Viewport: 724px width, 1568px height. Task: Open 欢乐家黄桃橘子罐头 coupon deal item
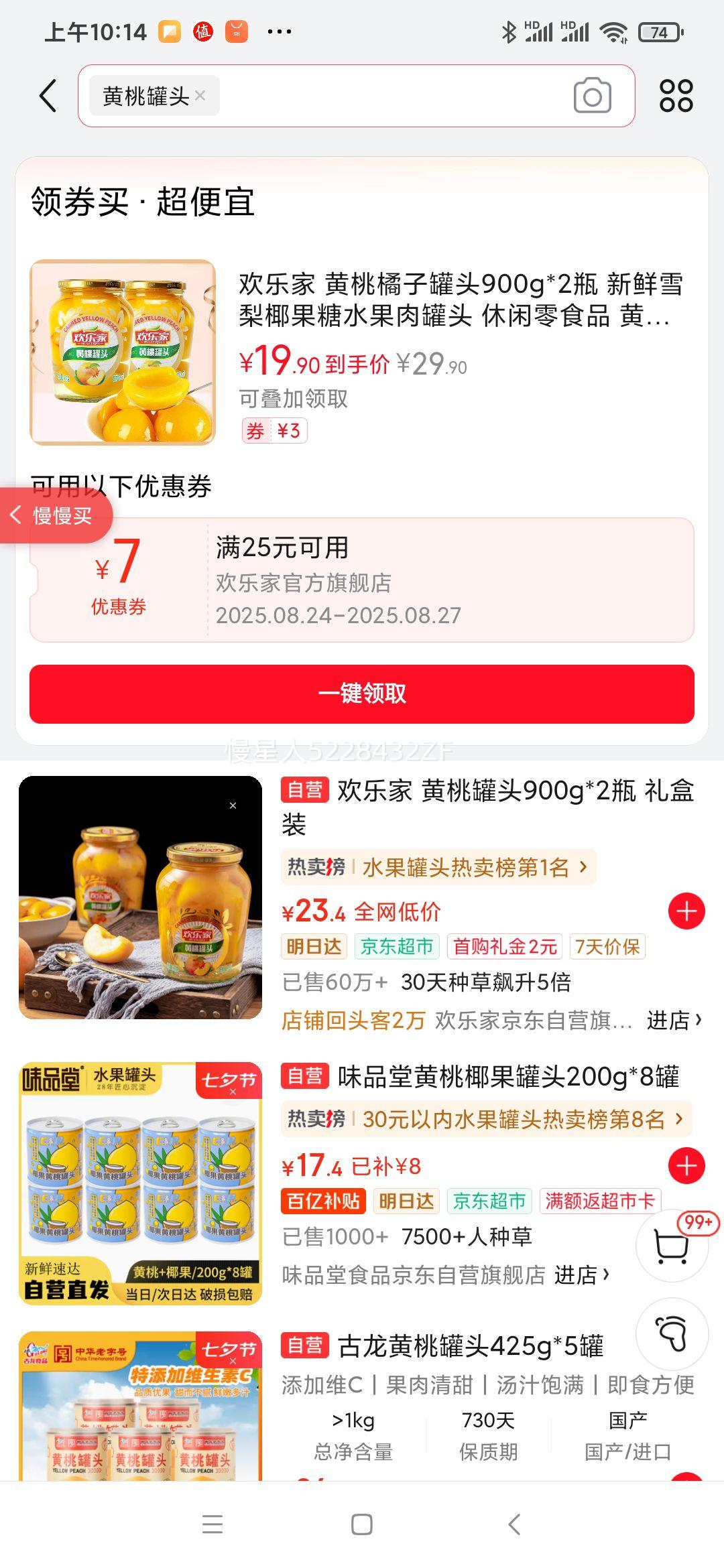point(362,352)
